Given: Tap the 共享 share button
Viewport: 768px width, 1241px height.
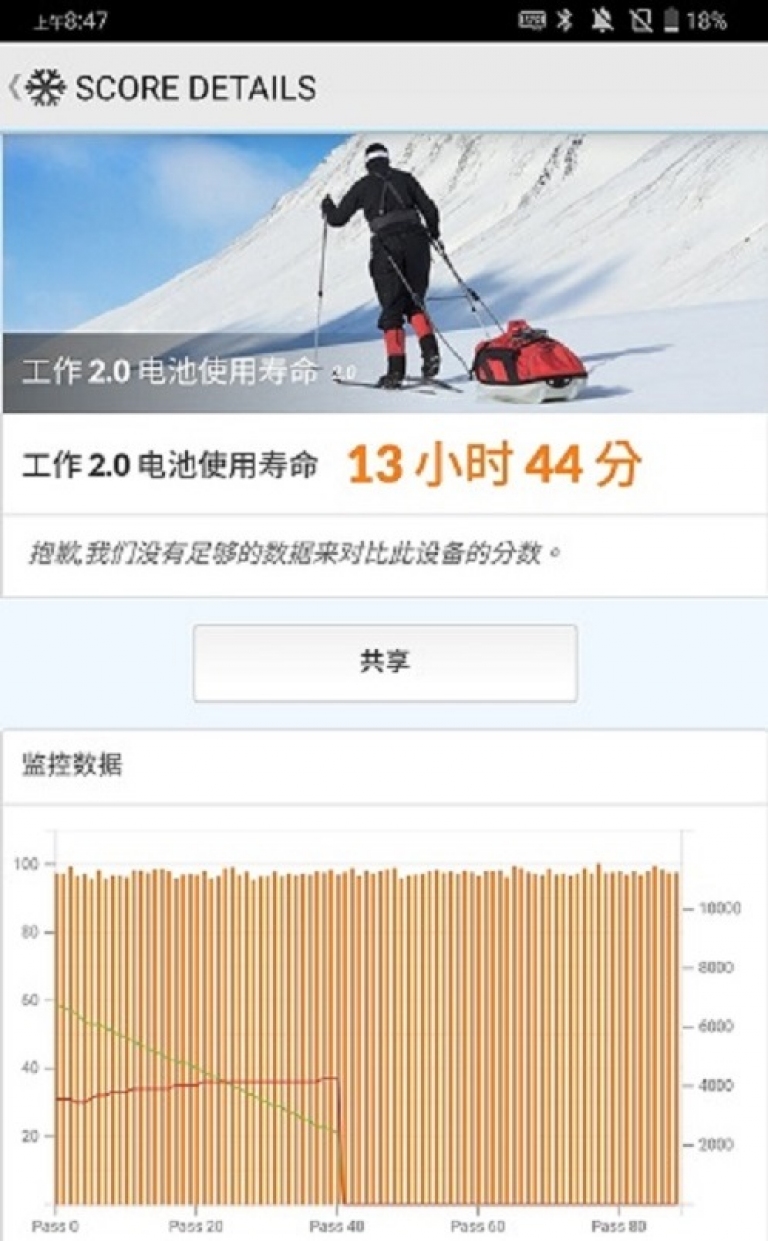Looking at the screenshot, I should [x=385, y=663].
